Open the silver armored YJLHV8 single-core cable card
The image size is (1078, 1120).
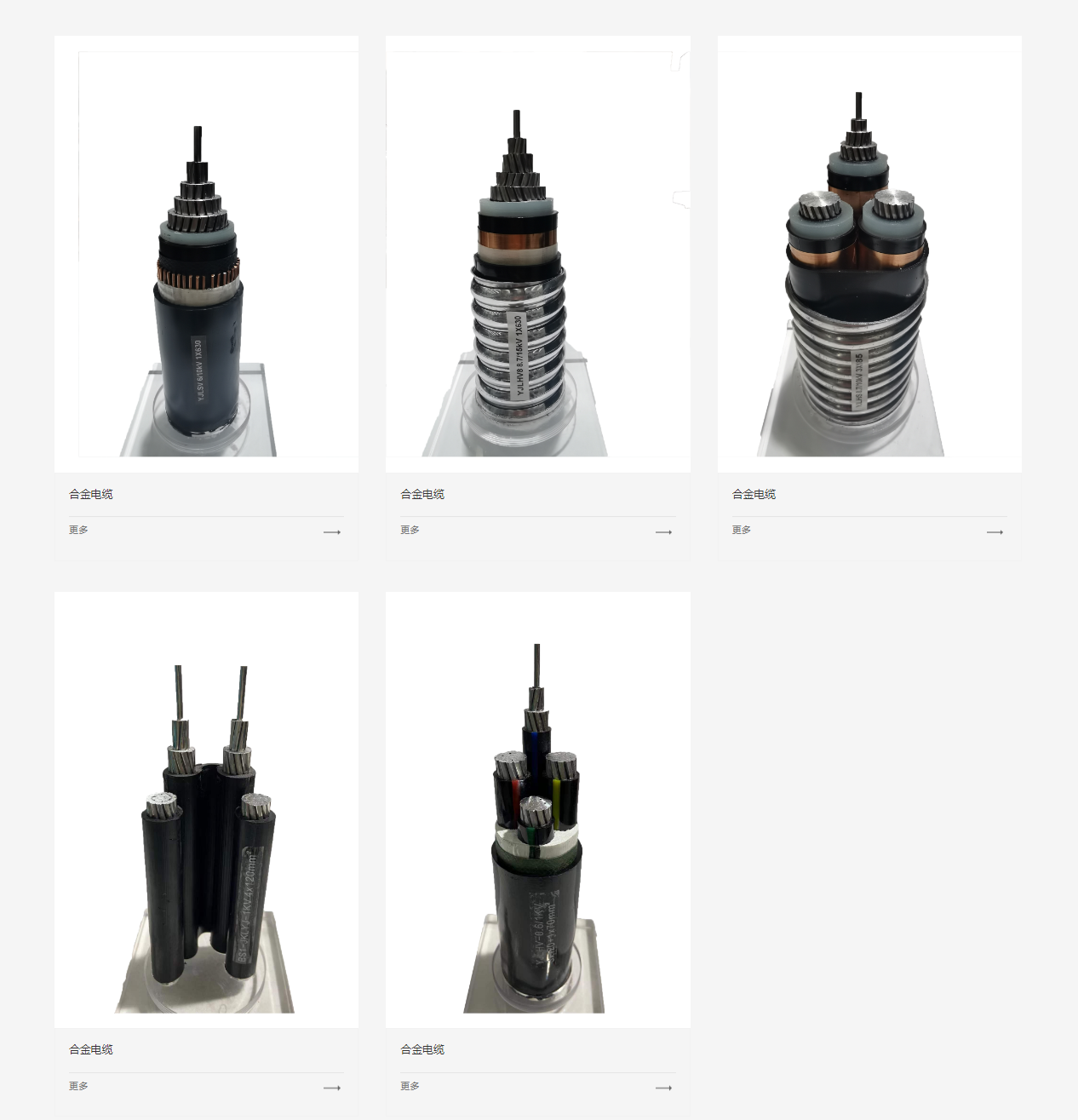[x=537, y=256]
